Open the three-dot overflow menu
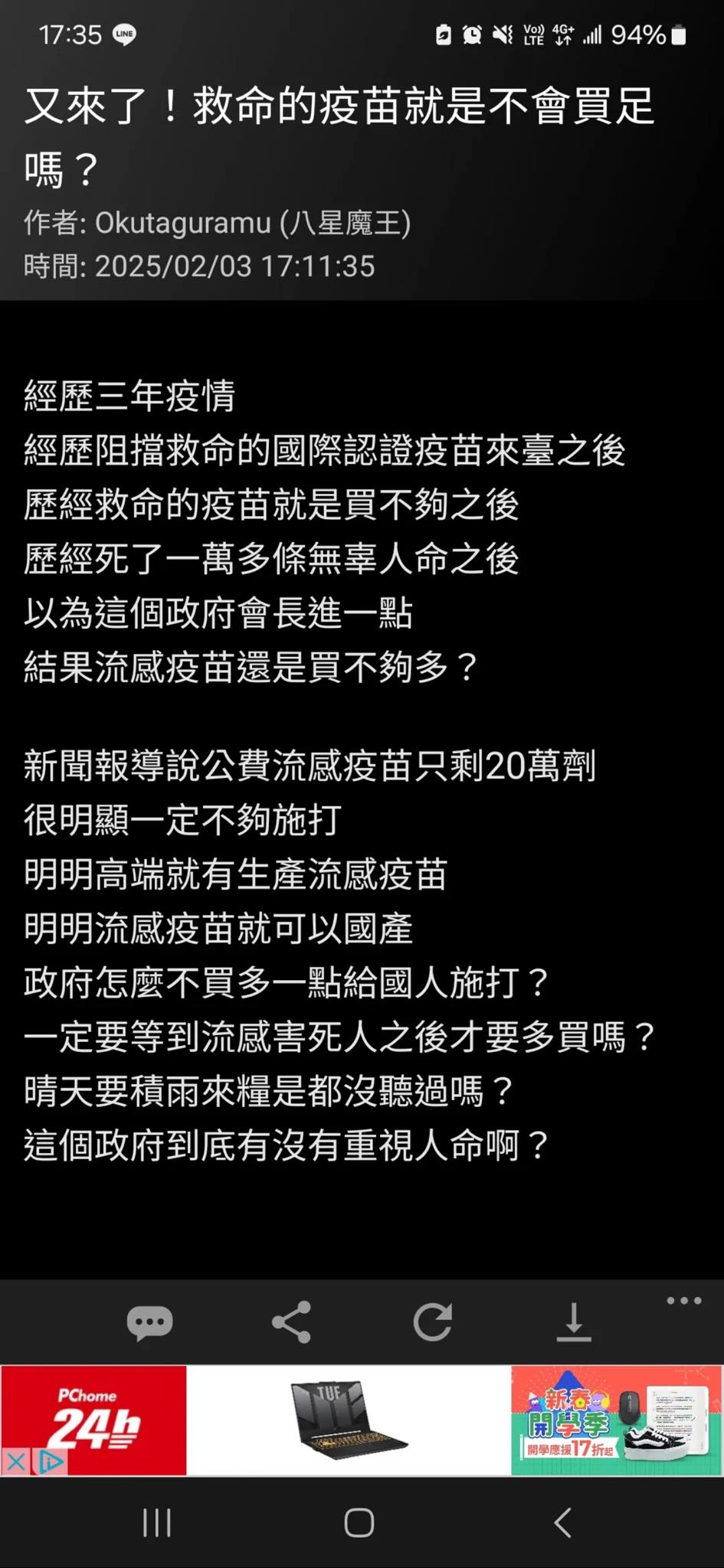724x1568 pixels. coord(683,1301)
